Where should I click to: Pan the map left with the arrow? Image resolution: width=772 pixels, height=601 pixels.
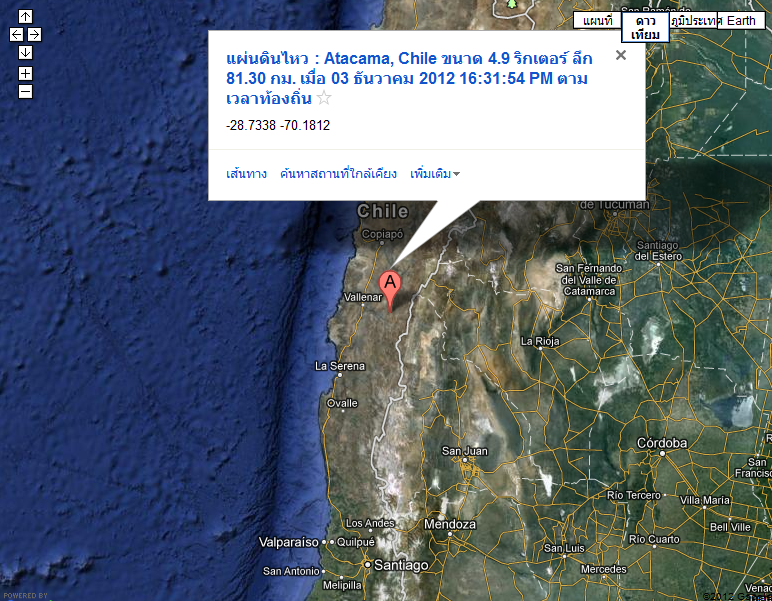(16, 34)
